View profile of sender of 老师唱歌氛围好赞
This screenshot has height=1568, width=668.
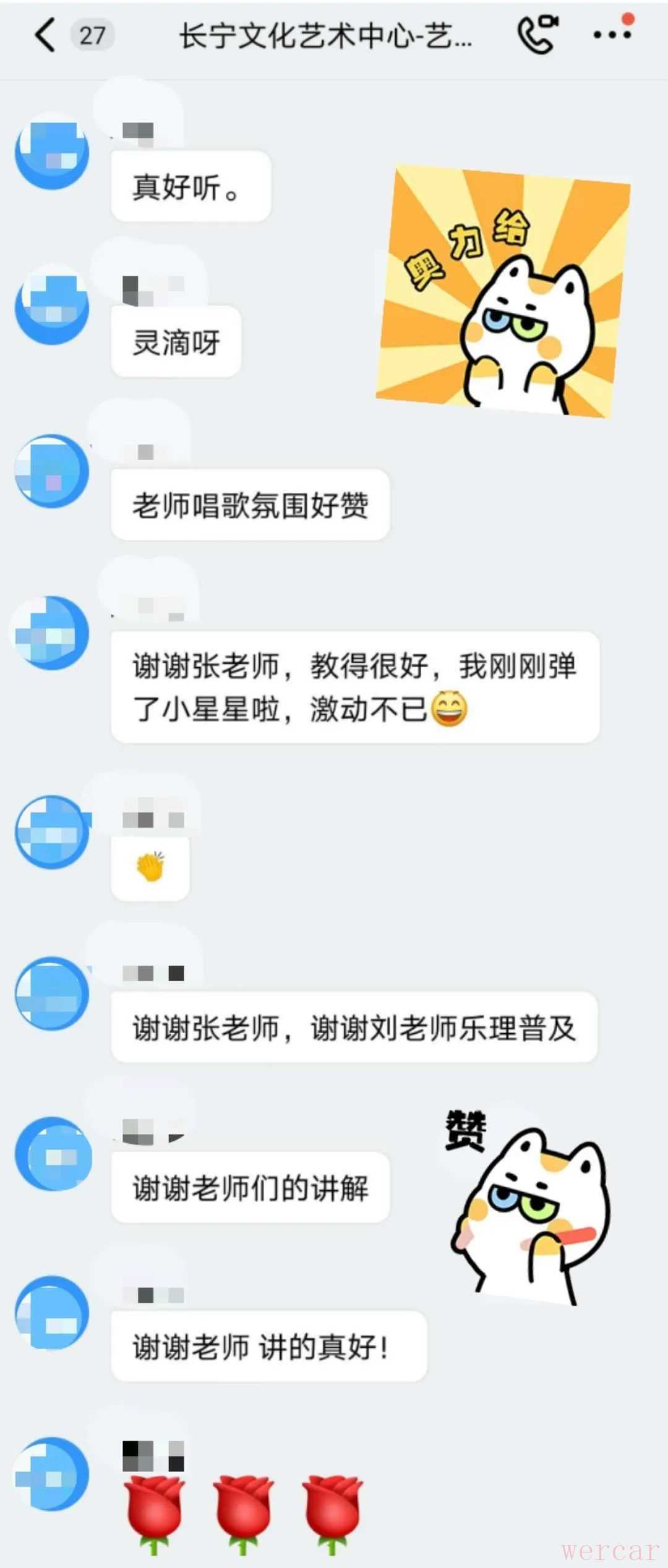[x=52, y=472]
